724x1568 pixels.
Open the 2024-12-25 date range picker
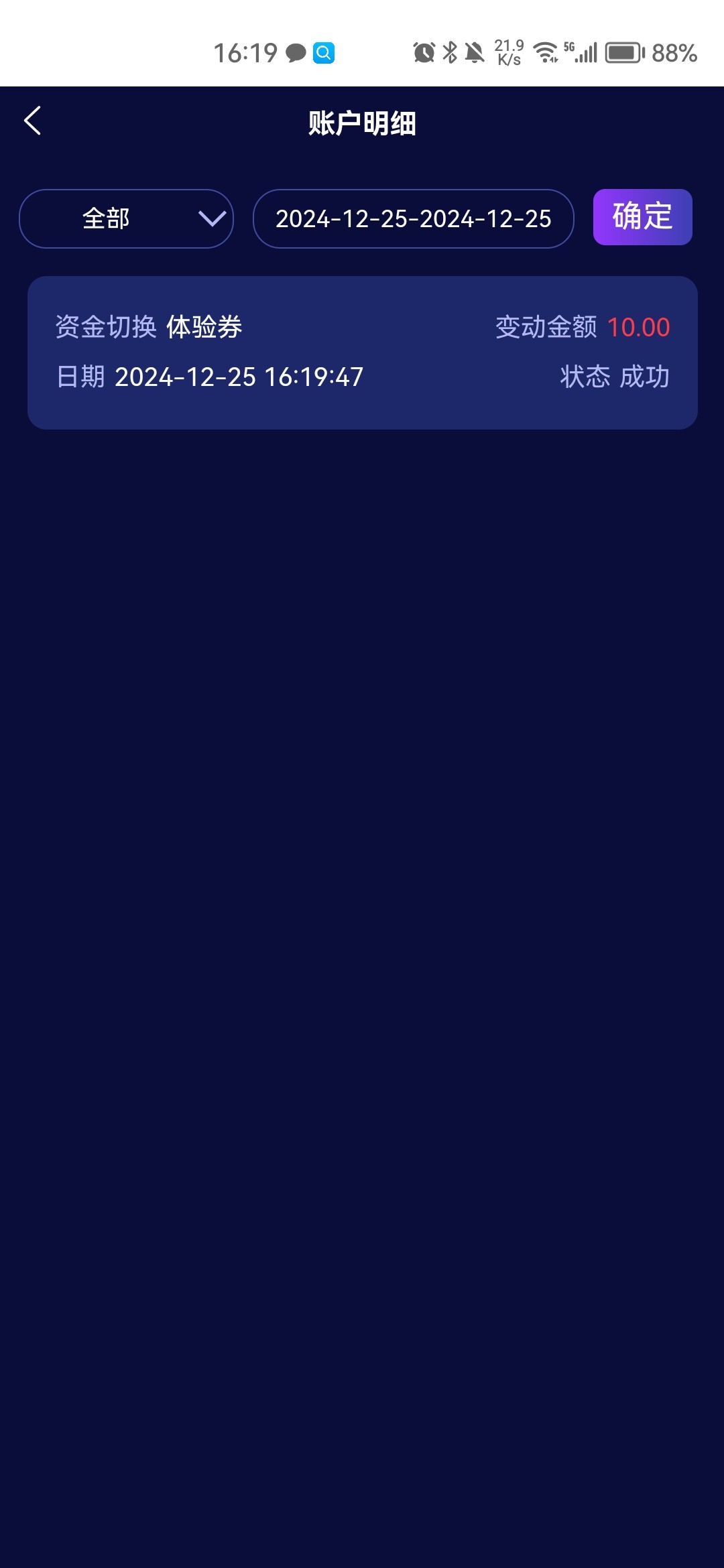413,218
